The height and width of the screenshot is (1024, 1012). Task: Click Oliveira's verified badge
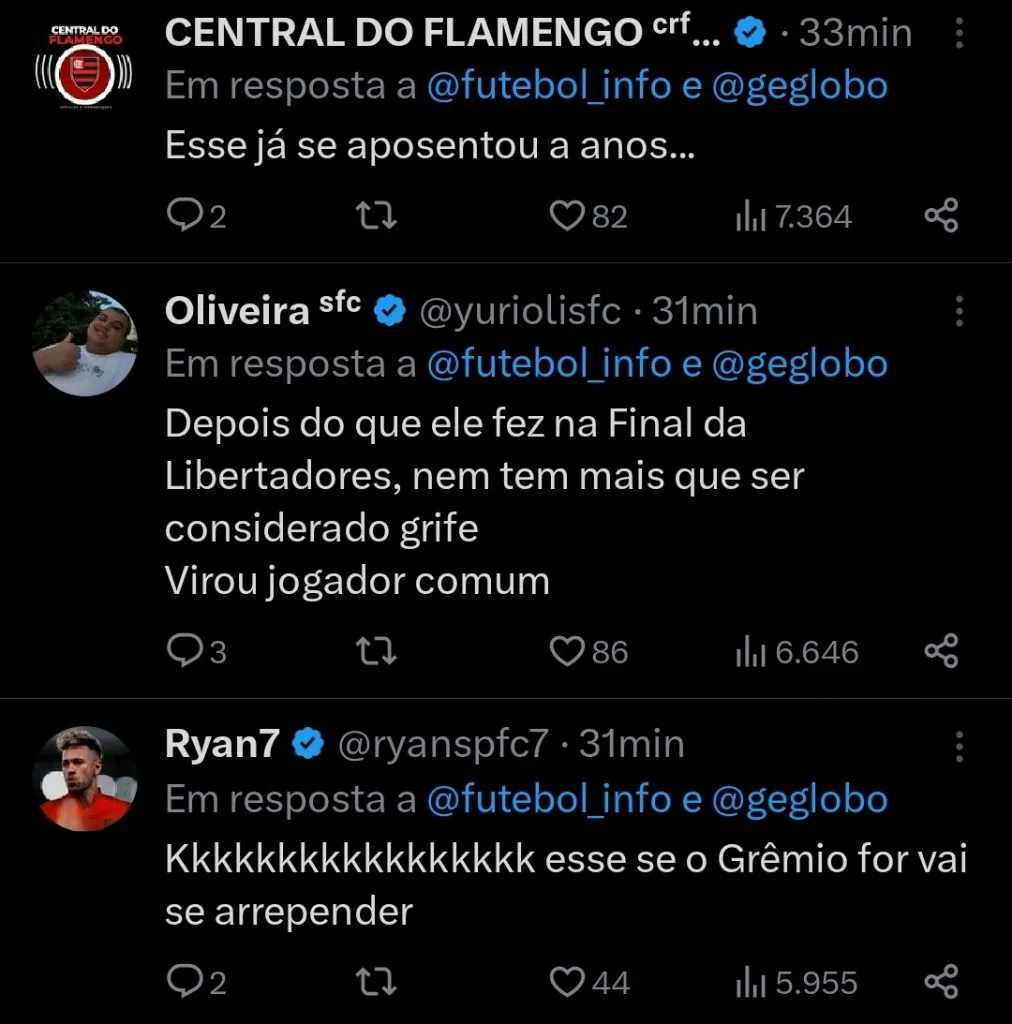tap(391, 310)
